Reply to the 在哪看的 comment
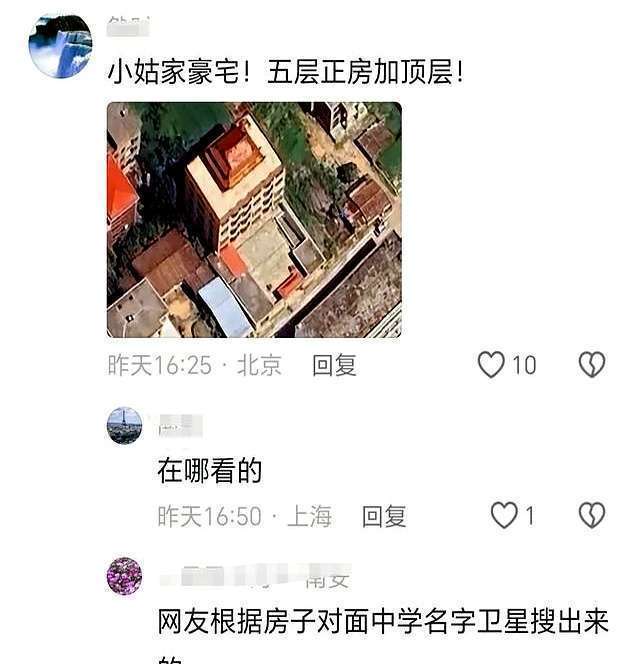Screen dimensions: 640x664 tap(384, 516)
